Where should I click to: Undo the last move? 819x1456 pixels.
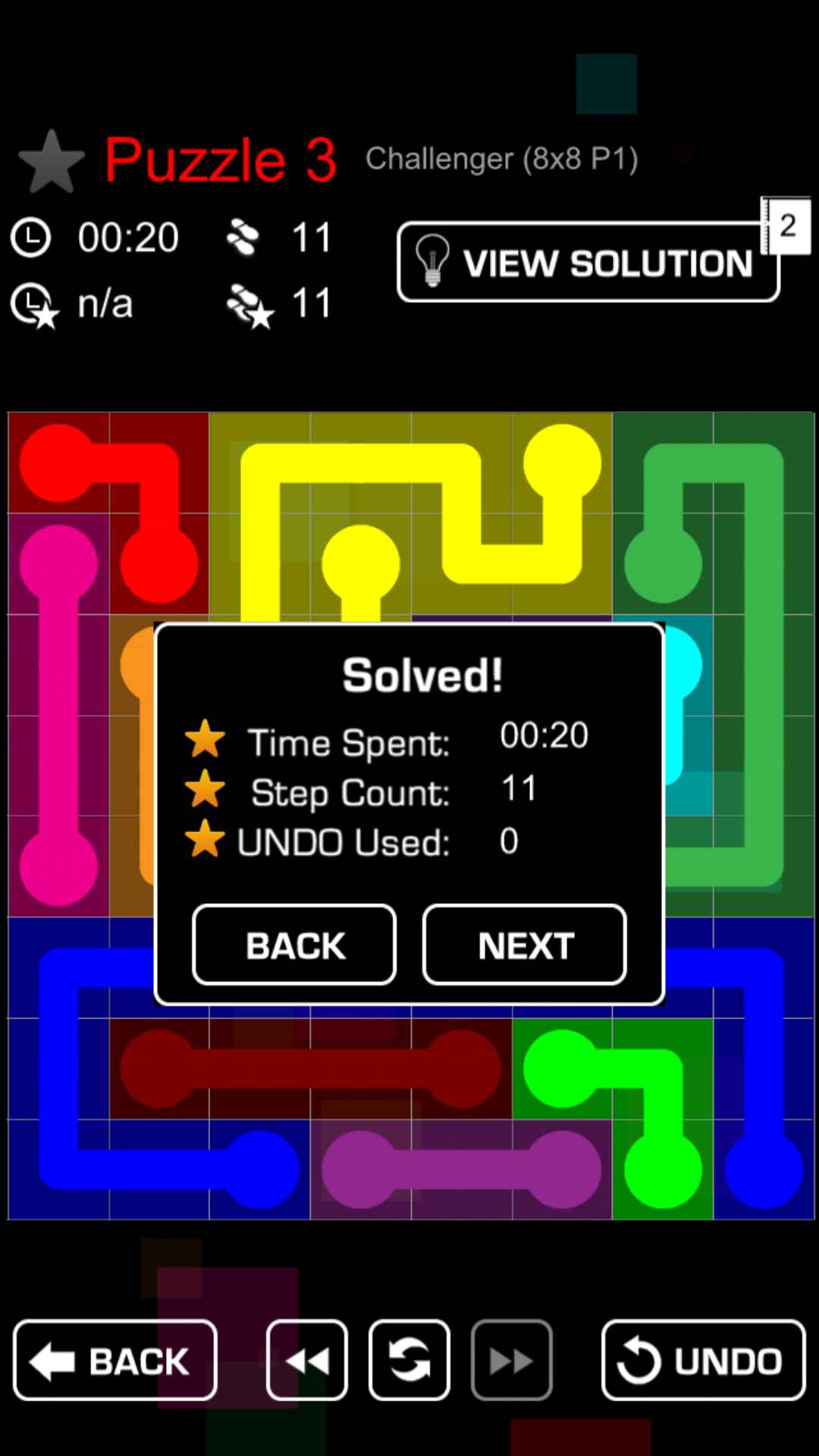(703, 1360)
